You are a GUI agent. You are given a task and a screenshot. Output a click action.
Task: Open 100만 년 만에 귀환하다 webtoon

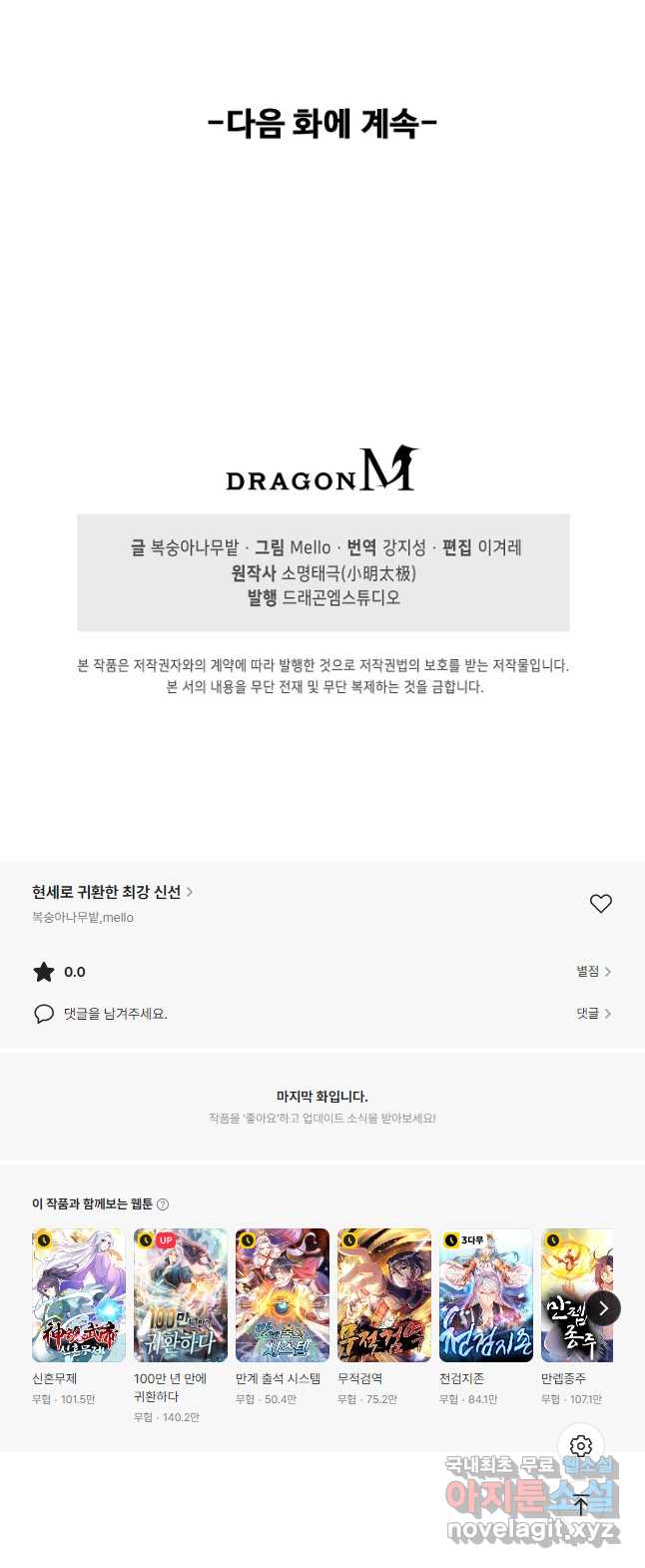click(181, 1295)
